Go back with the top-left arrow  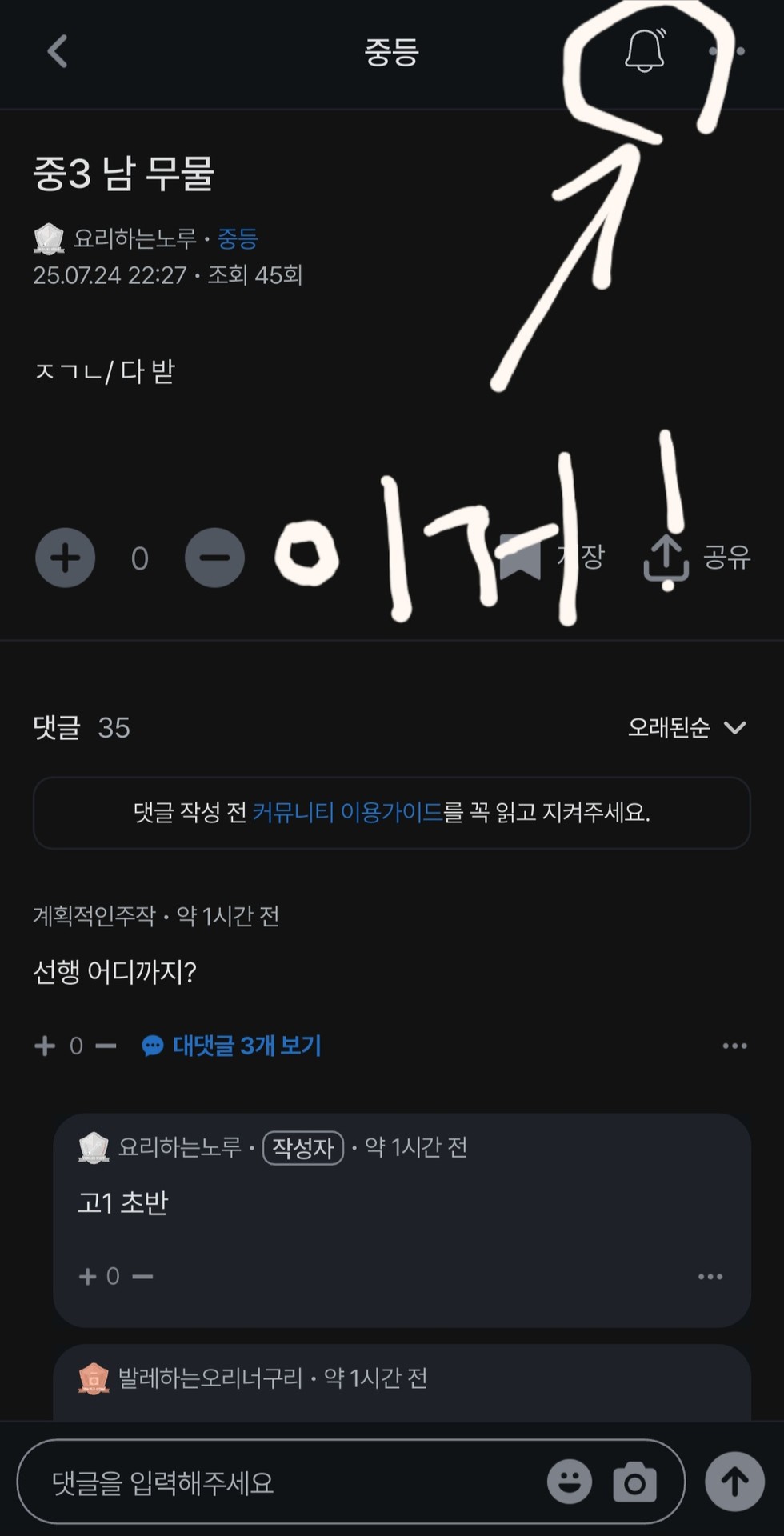point(58,52)
